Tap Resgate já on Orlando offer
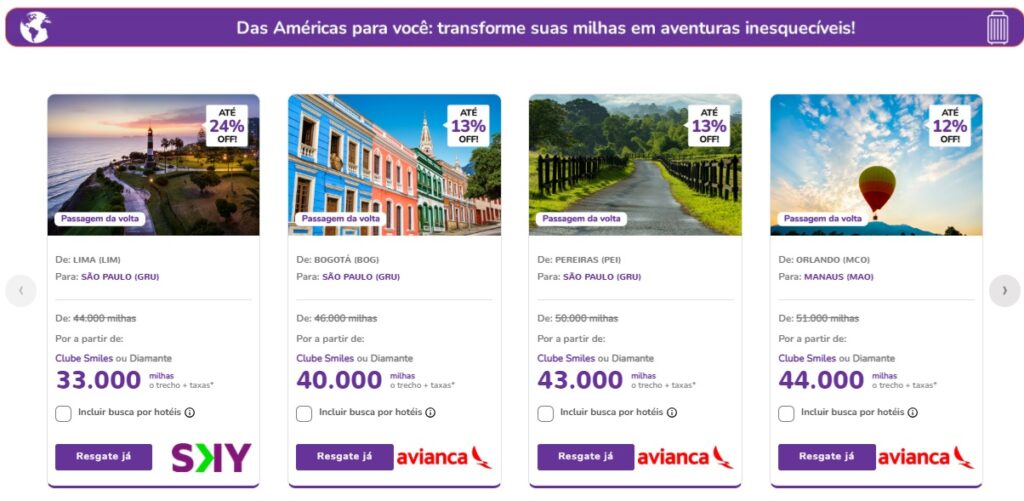 point(827,457)
